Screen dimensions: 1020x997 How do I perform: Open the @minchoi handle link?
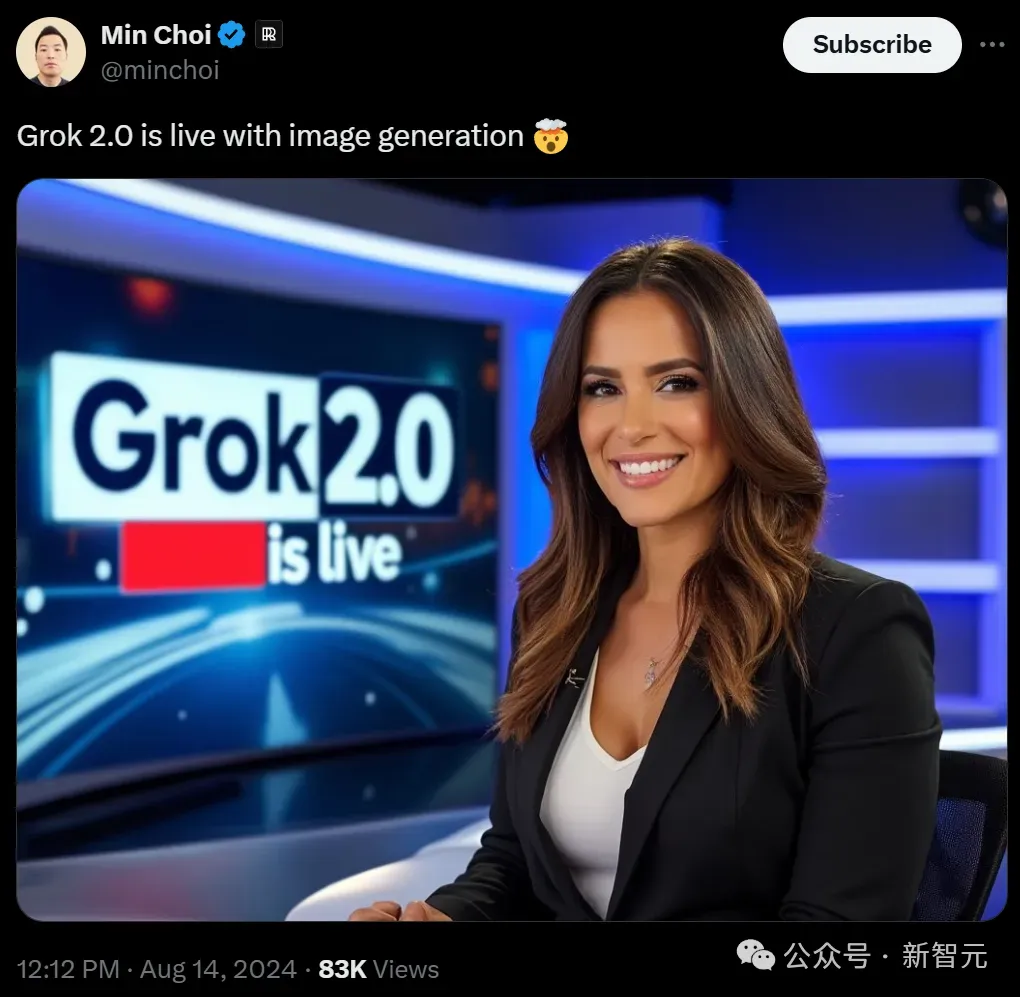click(x=160, y=70)
